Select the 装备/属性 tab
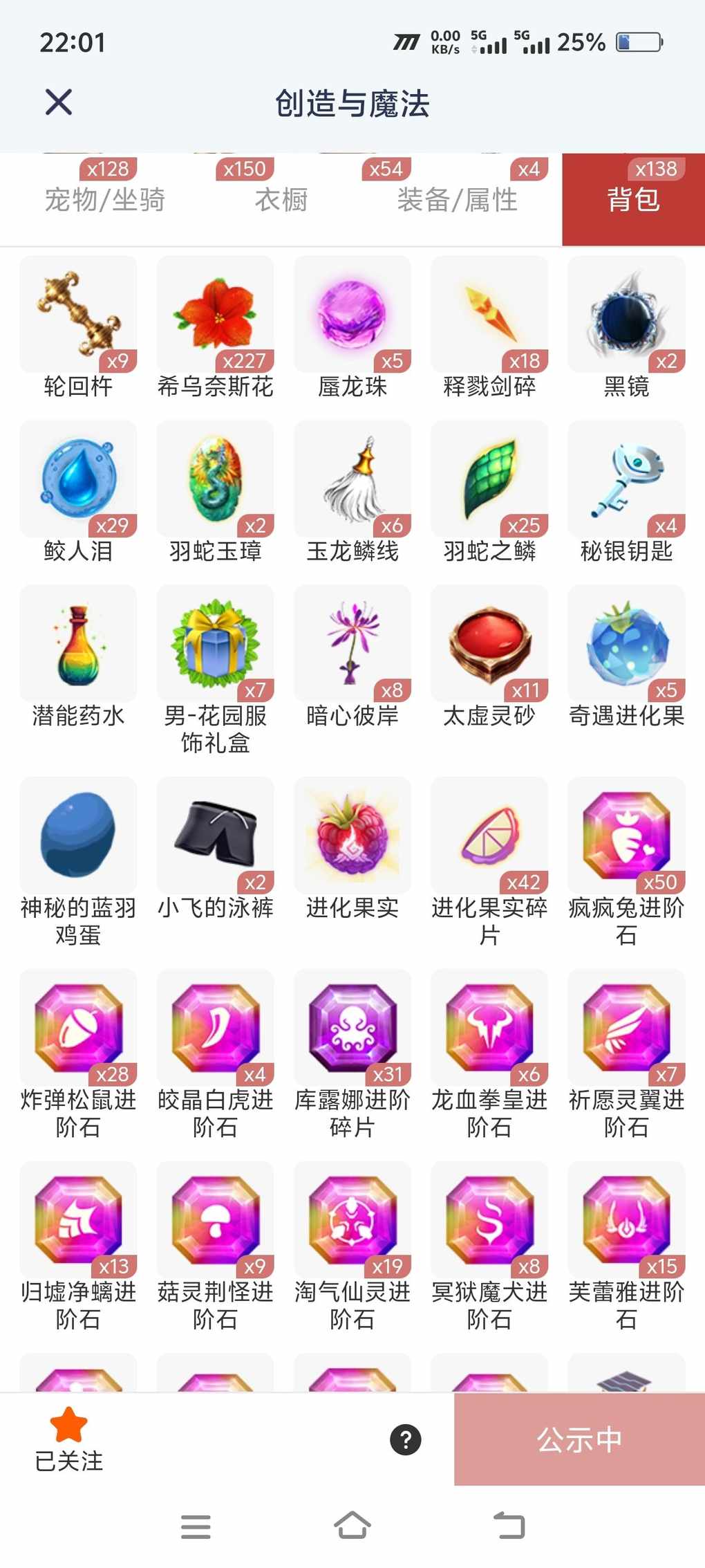This screenshot has width=705, height=1568. pyautogui.click(x=457, y=199)
